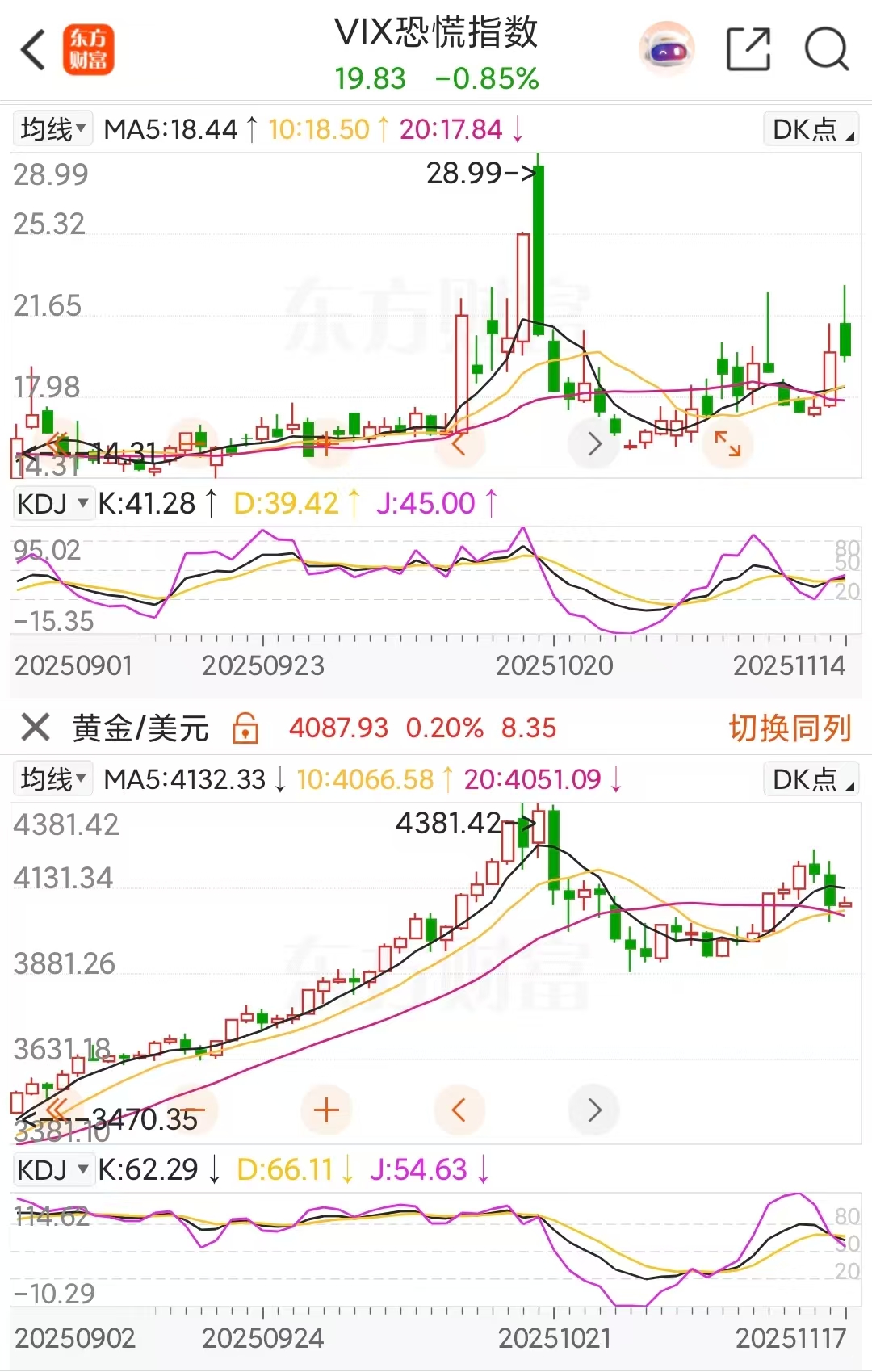Tap 切换同列 to switch layout

click(790, 728)
